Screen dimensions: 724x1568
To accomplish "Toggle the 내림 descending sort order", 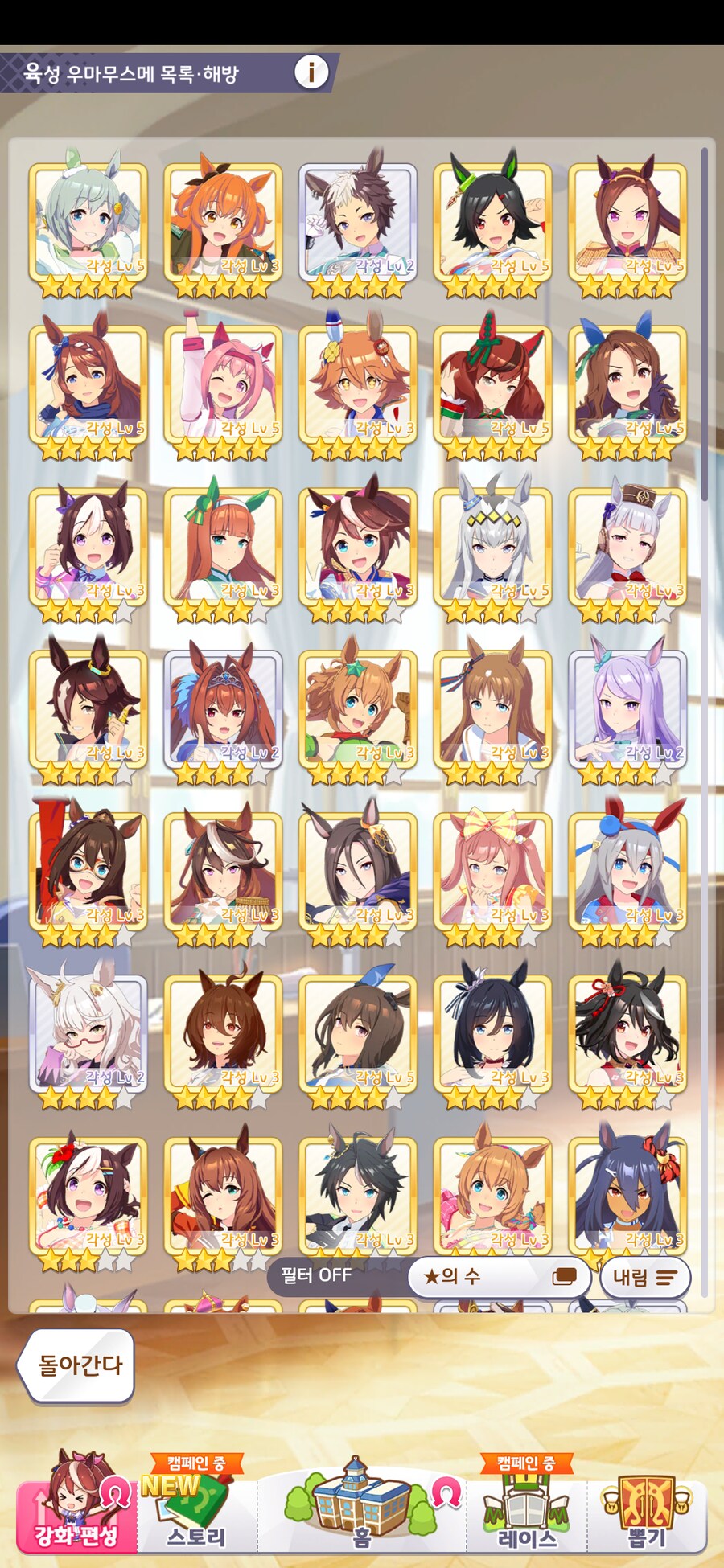I will [644, 1277].
